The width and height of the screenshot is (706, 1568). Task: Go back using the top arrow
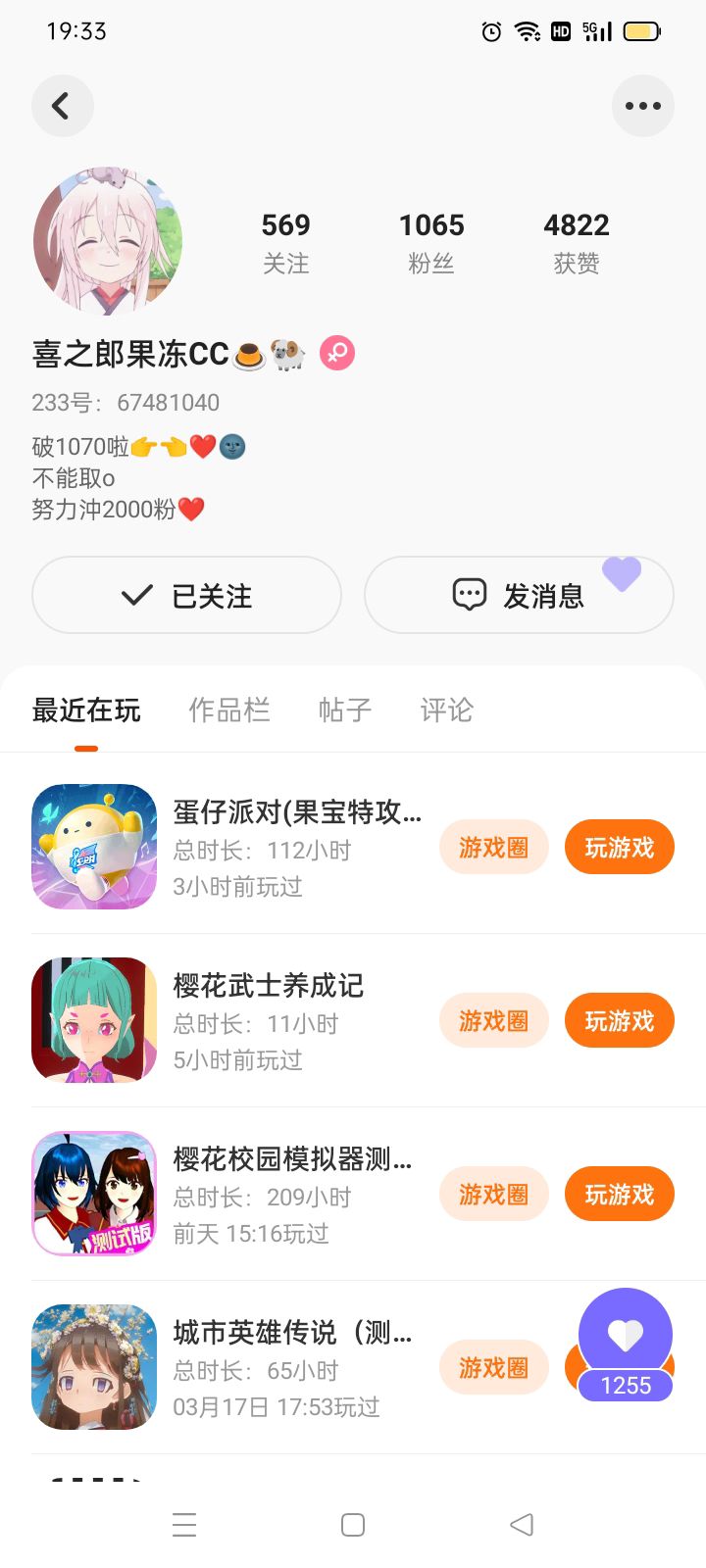(62, 106)
